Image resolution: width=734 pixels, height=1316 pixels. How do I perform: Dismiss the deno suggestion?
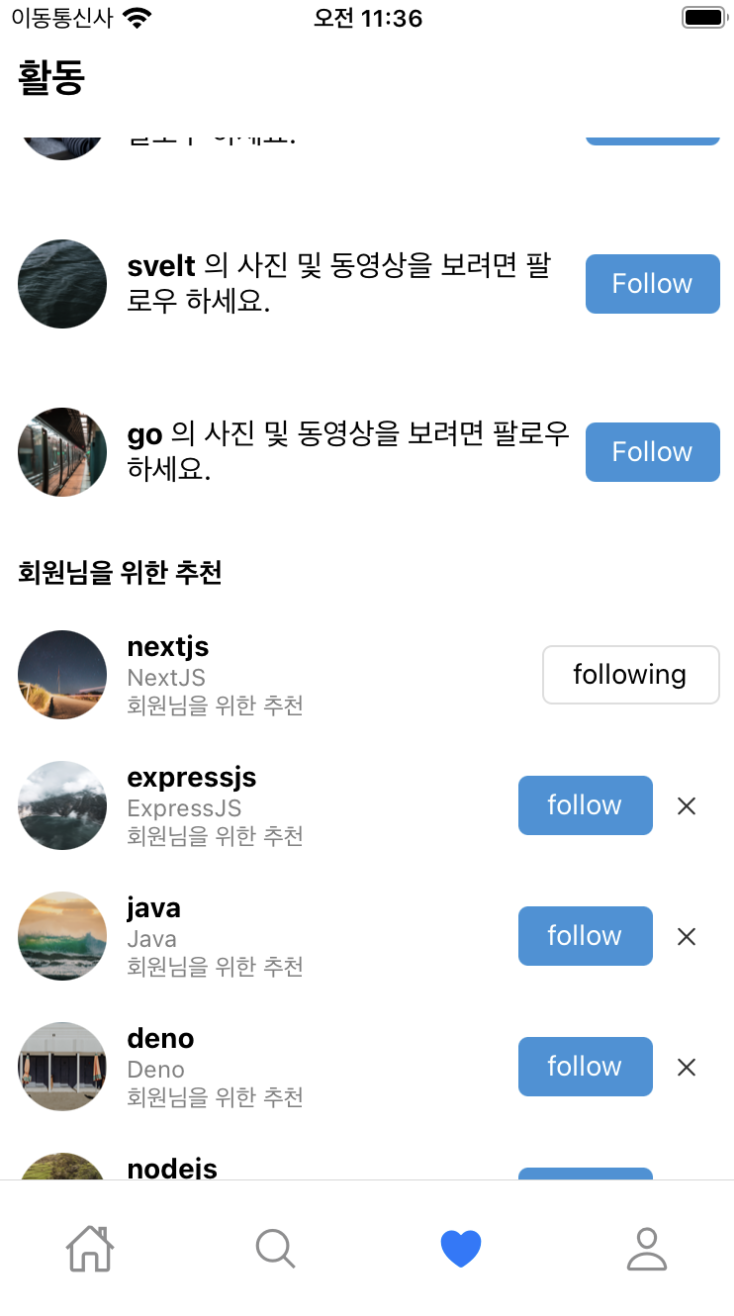click(686, 1068)
